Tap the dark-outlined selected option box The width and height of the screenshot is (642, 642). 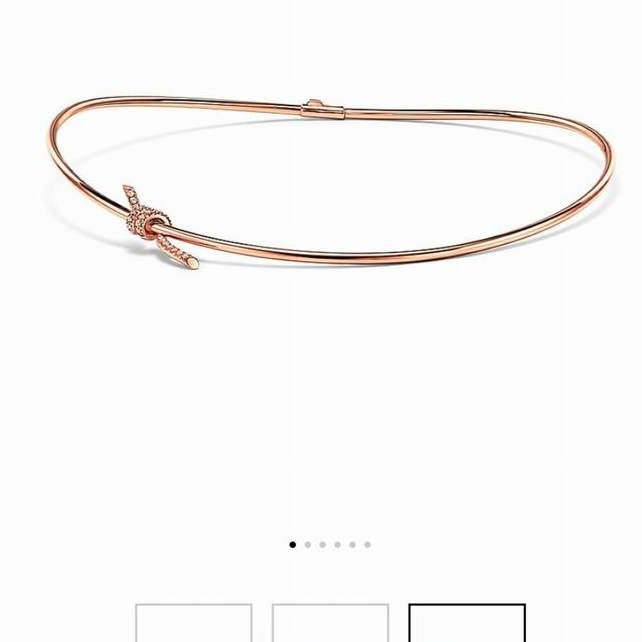point(466,623)
